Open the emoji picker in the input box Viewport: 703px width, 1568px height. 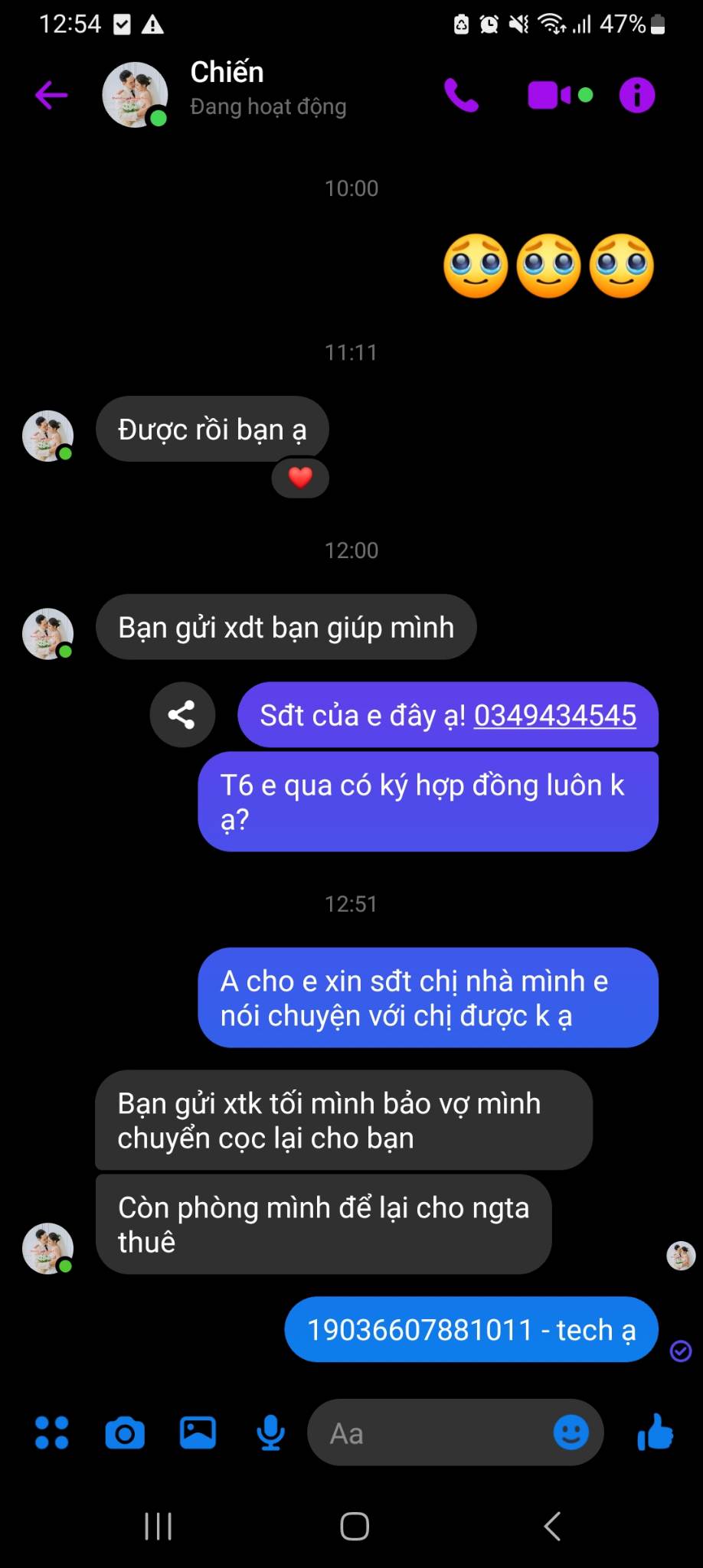pos(571,1432)
